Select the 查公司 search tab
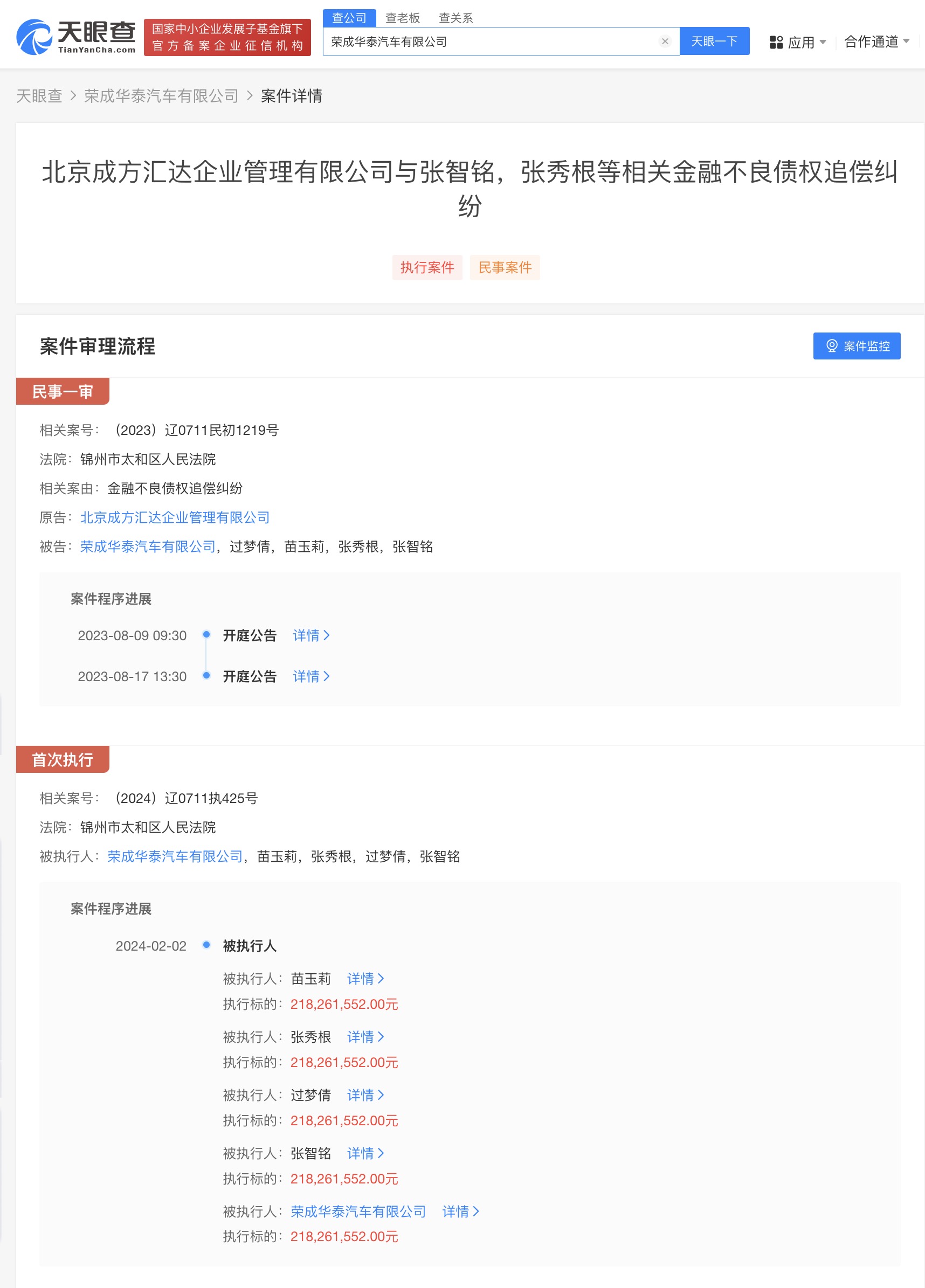925x1288 pixels. [349, 18]
